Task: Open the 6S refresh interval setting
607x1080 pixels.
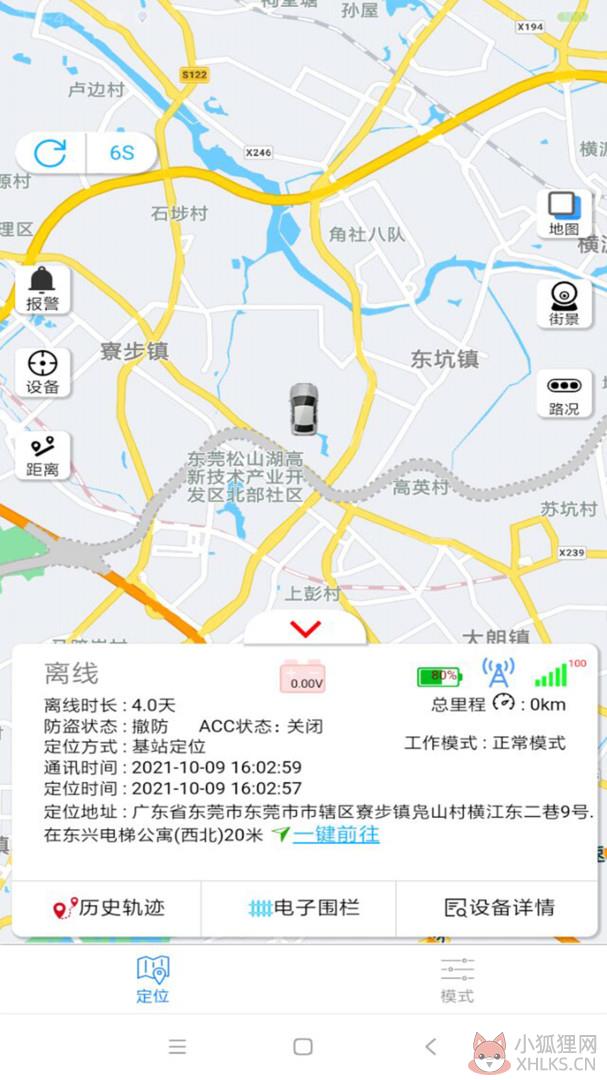Action: pyautogui.click(x=122, y=152)
